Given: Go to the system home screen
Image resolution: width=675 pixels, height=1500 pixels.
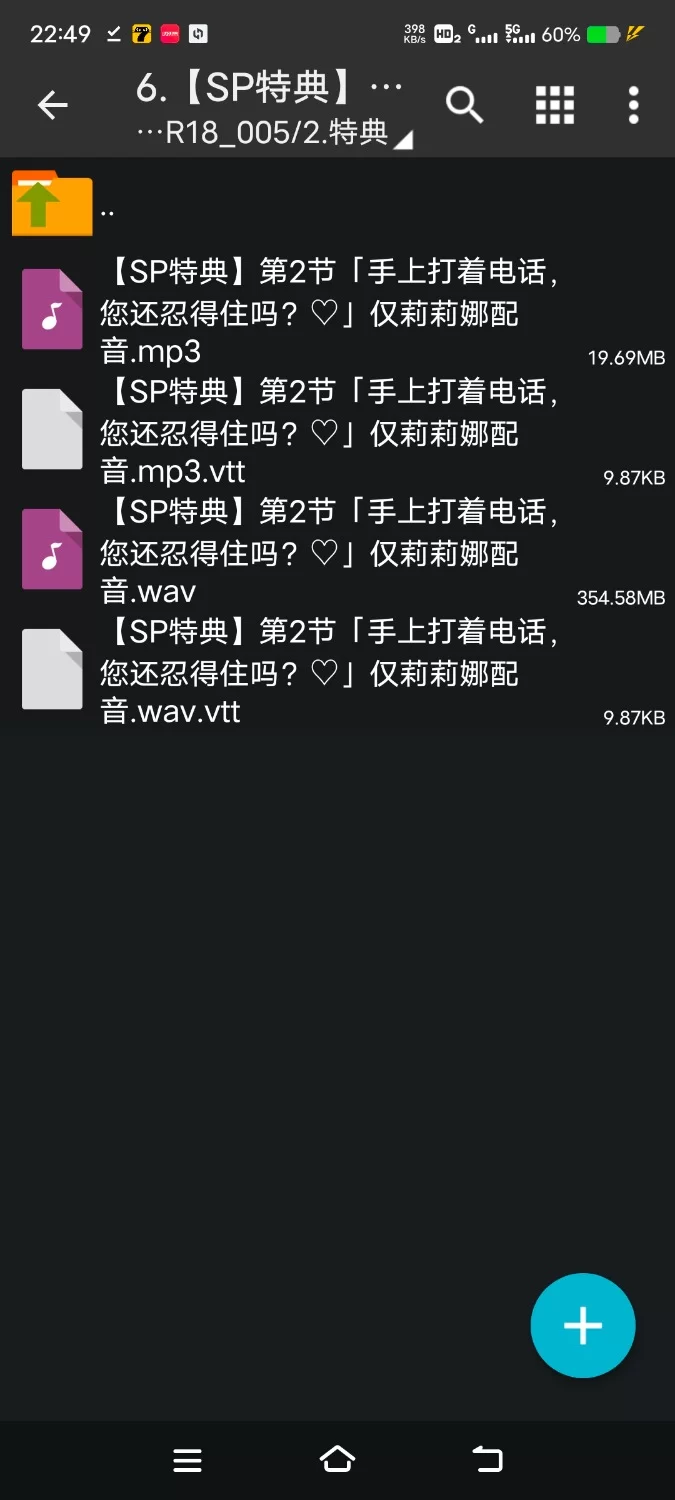Looking at the screenshot, I should (x=337, y=1460).
